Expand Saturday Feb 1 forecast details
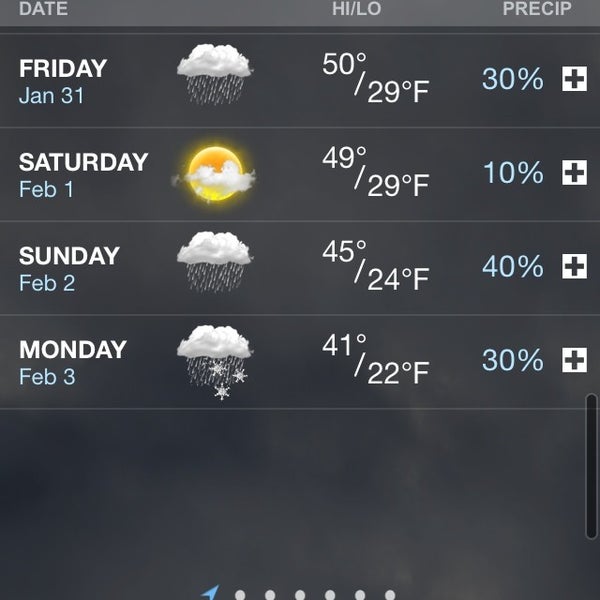The width and height of the screenshot is (600, 600). (x=574, y=173)
